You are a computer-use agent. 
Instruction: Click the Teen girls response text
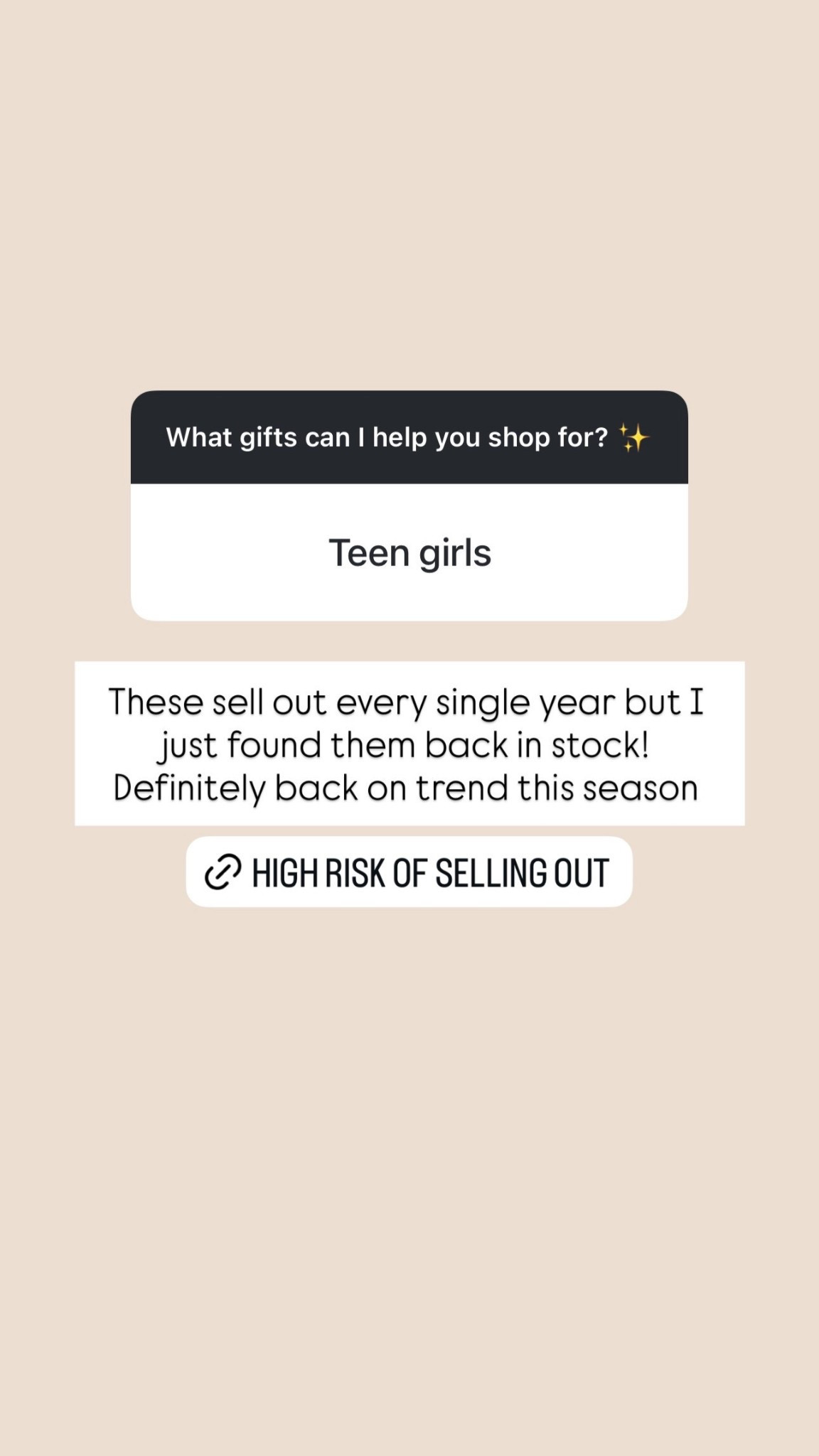409,552
